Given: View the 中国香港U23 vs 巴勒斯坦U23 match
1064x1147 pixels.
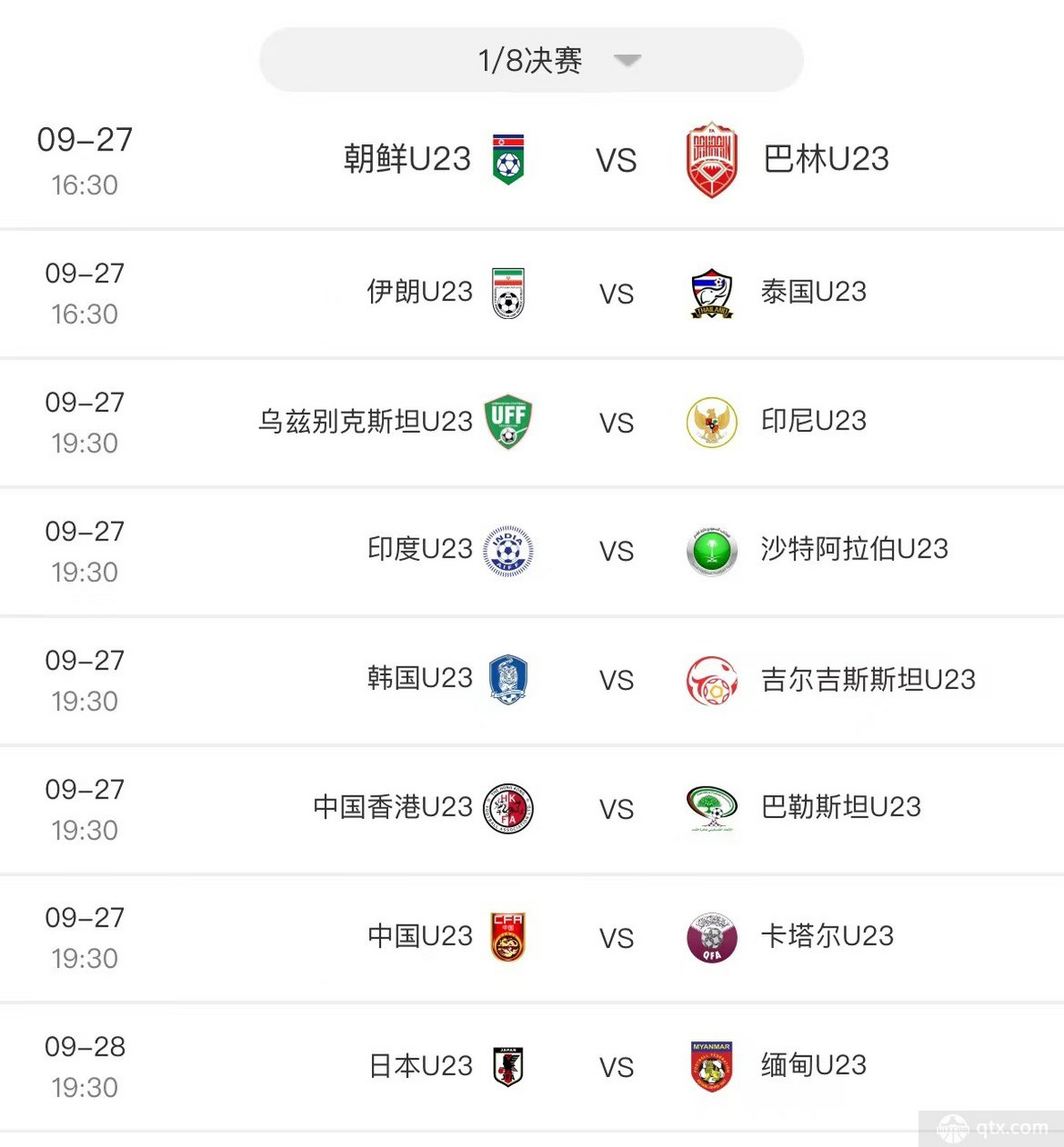Looking at the screenshot, I should 617,809.
